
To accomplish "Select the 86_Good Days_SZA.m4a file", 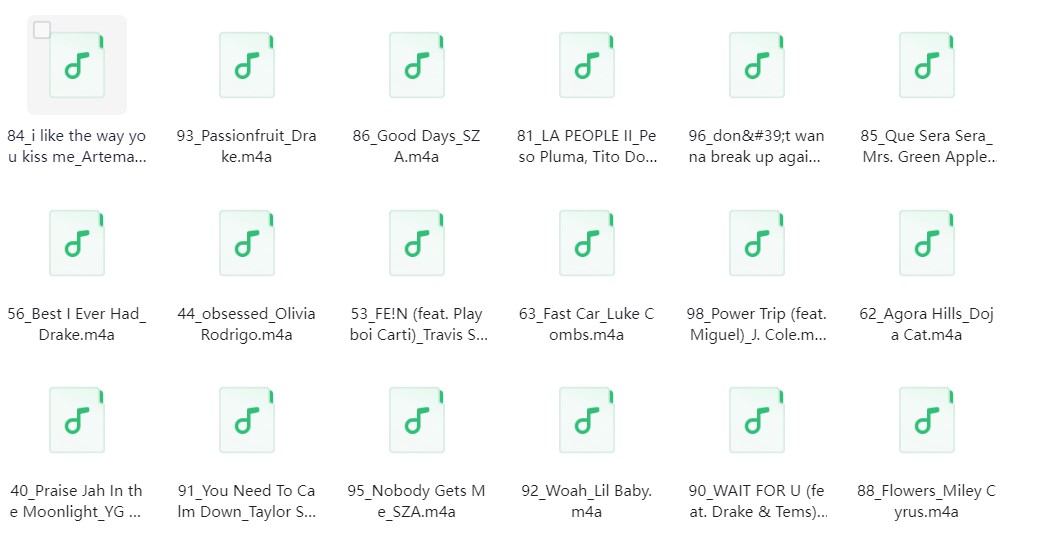I will click(417, 66).
